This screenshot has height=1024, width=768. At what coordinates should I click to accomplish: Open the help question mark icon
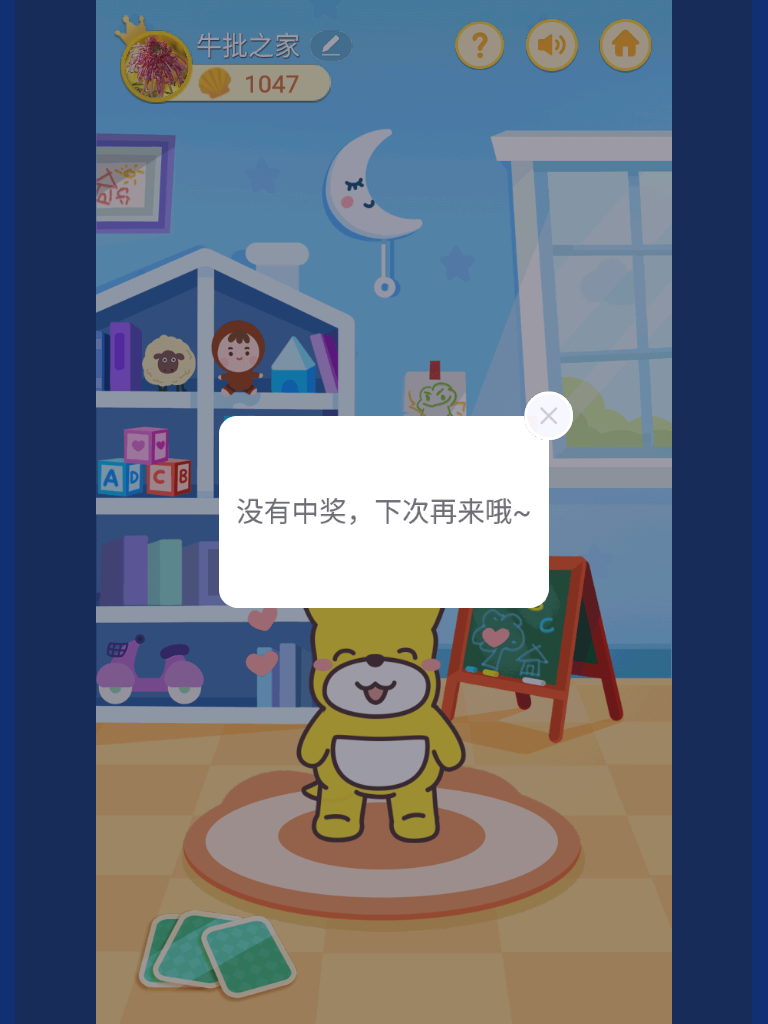pos(480,45)
